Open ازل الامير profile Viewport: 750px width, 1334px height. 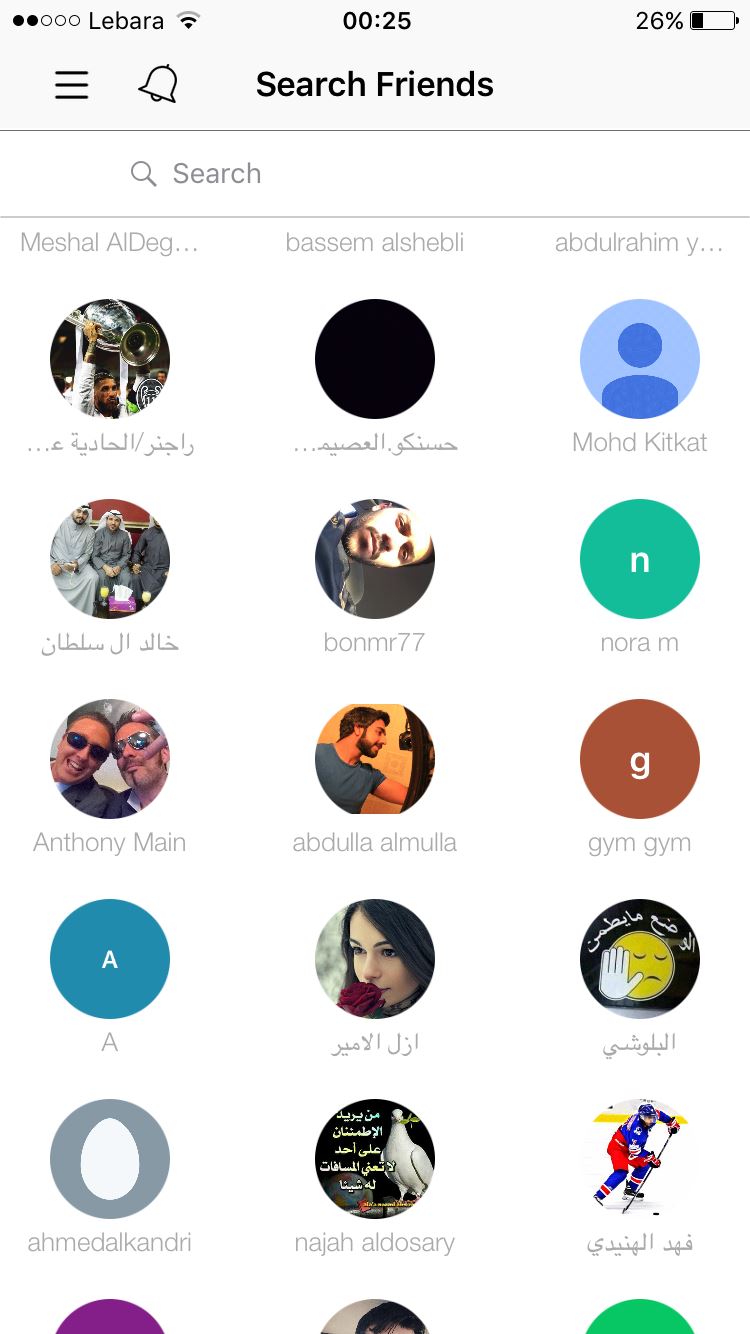click(375, 959)
